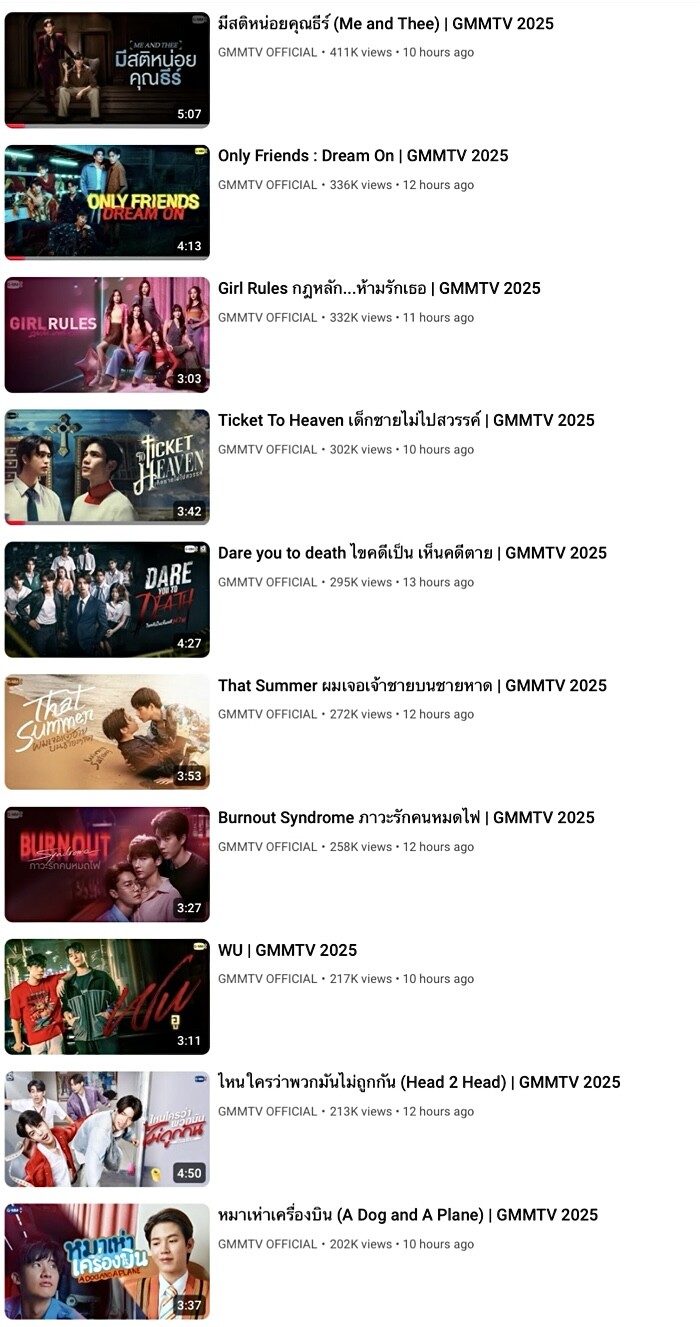Play A Dog and A Plane video

(106, 1261)
